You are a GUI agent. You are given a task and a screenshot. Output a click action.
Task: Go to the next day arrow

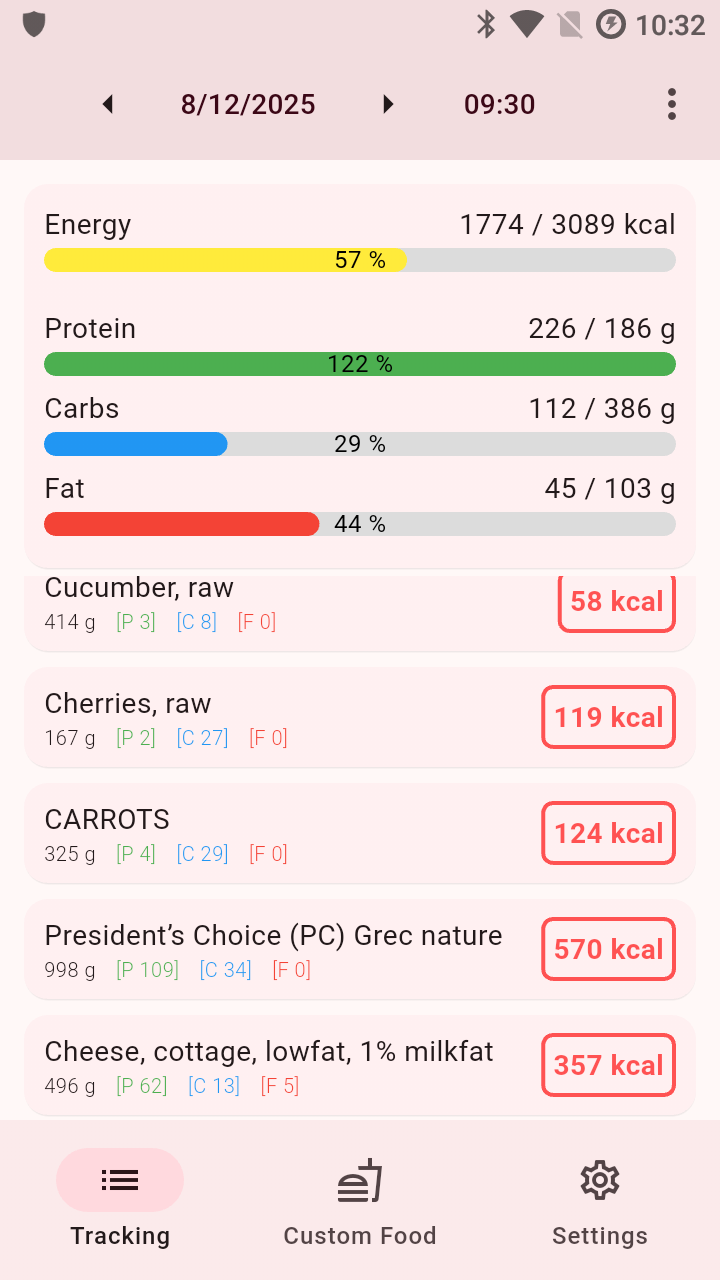[388, 104]
